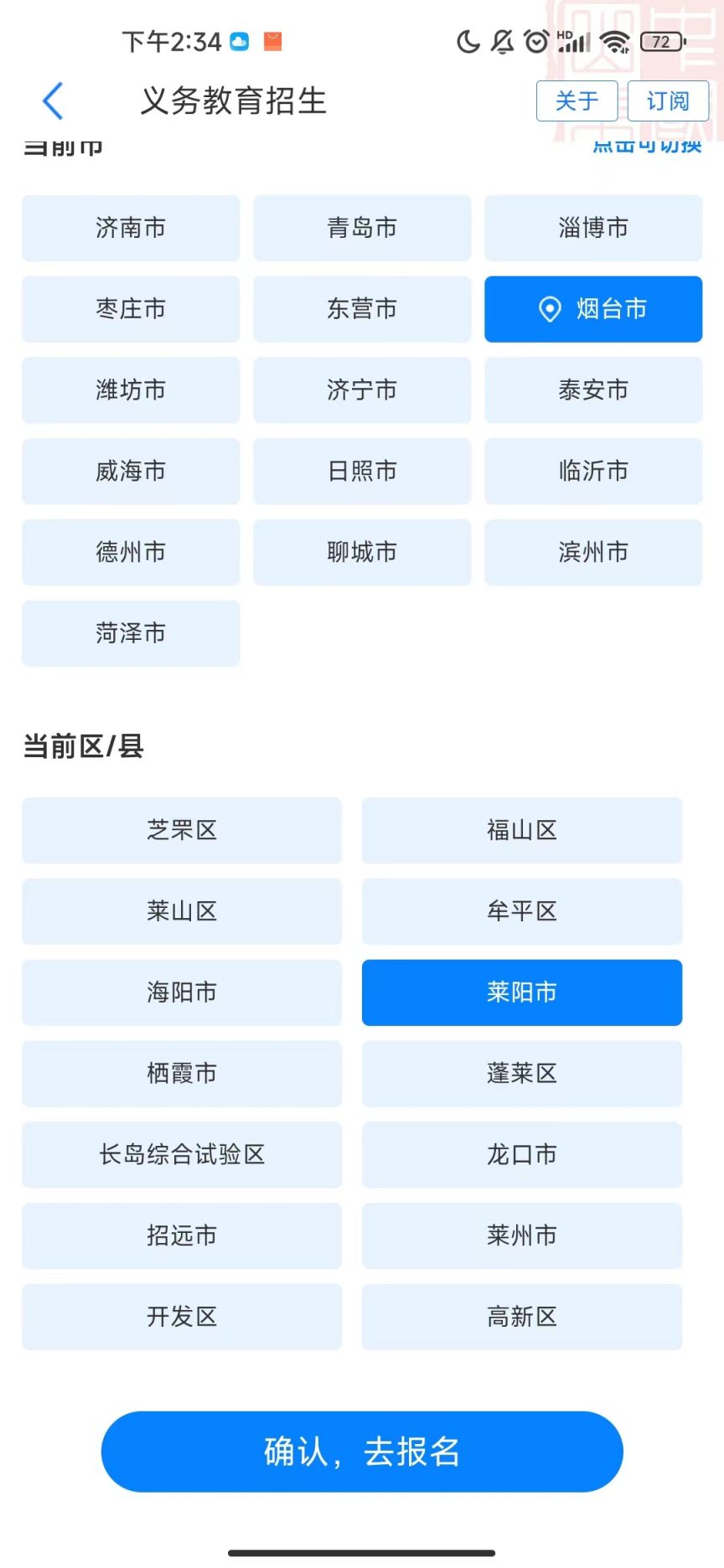Tap the 订阅 button
This screenshot has width=724, height=1568.
(x=668, y=101)
